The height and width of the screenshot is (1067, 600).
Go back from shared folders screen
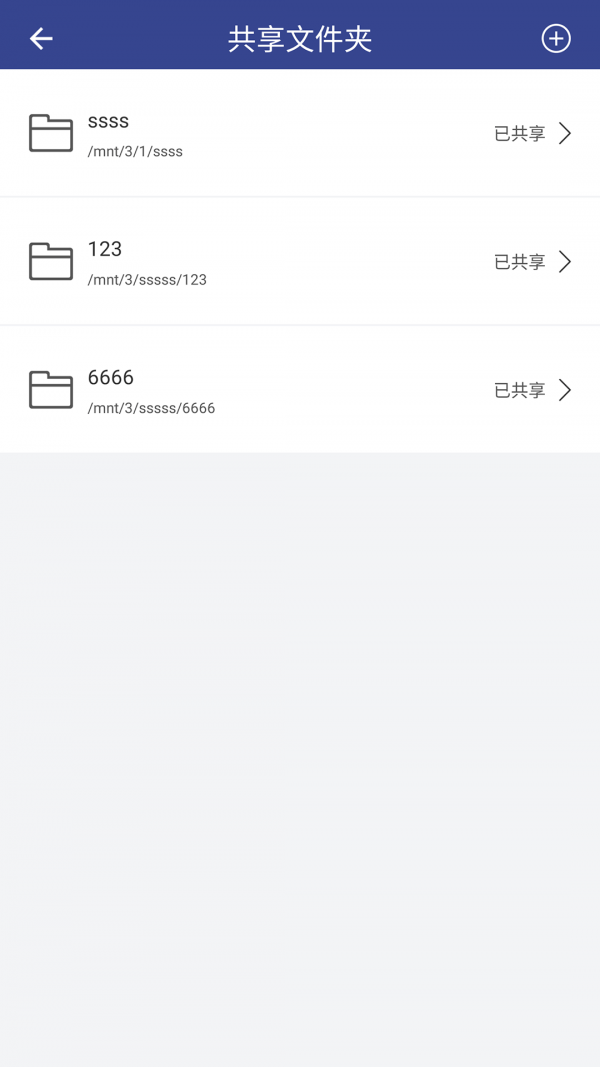(x=41, y=39)
